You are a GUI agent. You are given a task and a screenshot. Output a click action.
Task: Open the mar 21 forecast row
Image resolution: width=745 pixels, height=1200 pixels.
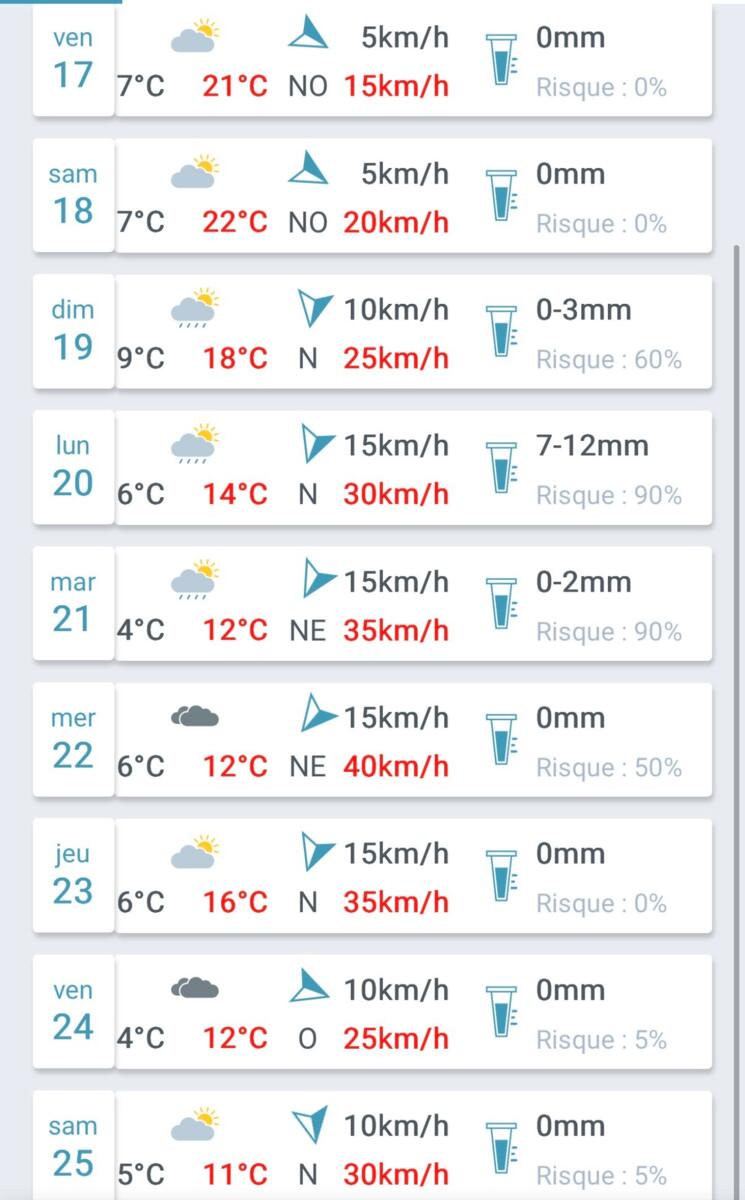pyautogui.click(x=372, y=605)
